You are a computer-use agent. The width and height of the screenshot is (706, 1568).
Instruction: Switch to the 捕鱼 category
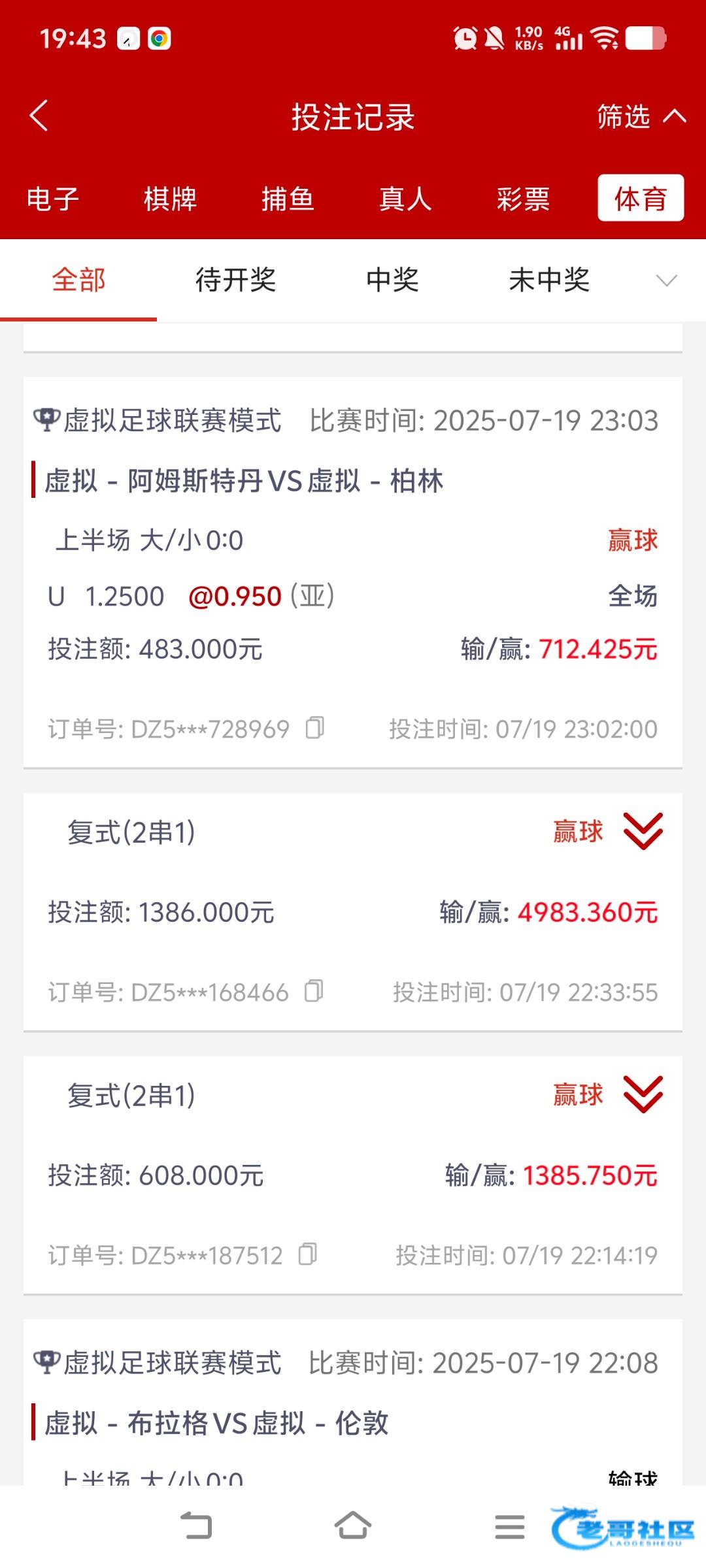(x=288, y=199)
